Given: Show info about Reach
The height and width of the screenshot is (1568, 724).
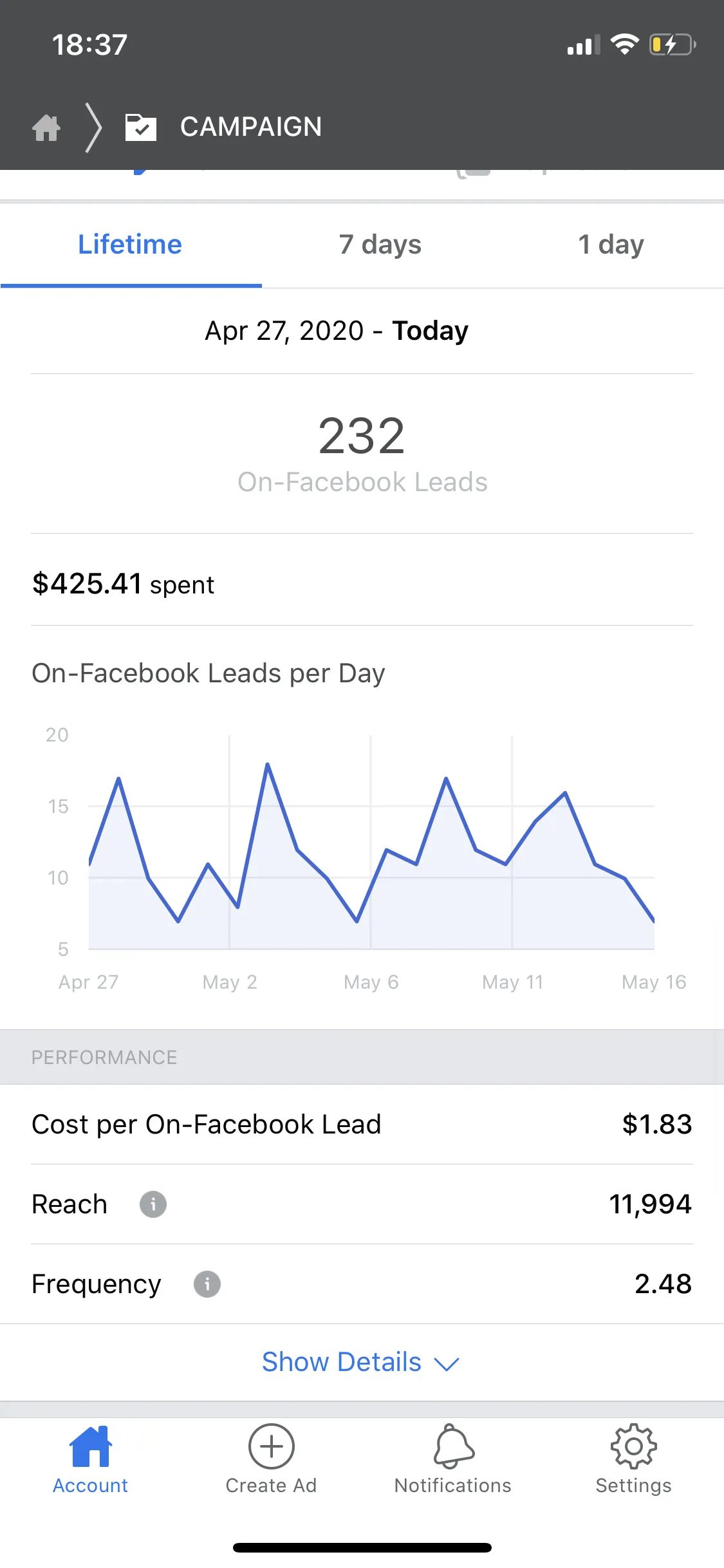Looking at the screenshot, I should click(153, 1204).
